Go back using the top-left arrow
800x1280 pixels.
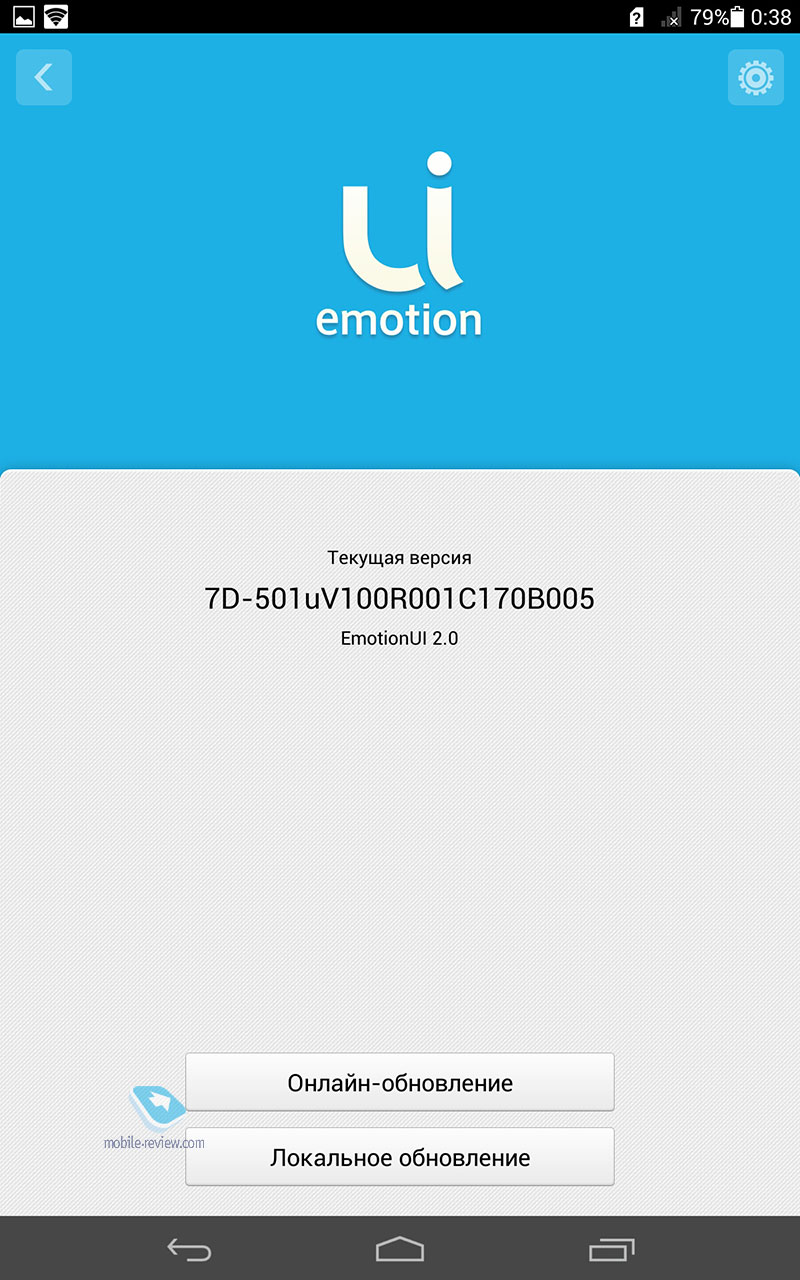pos(44,77)
